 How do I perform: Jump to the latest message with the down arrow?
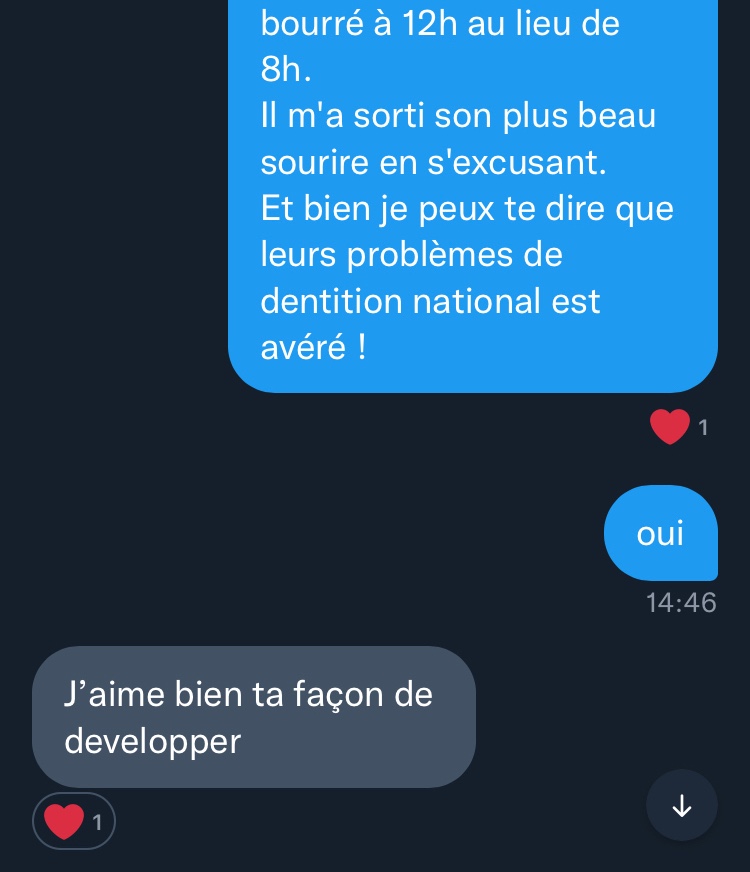[682, 805]
